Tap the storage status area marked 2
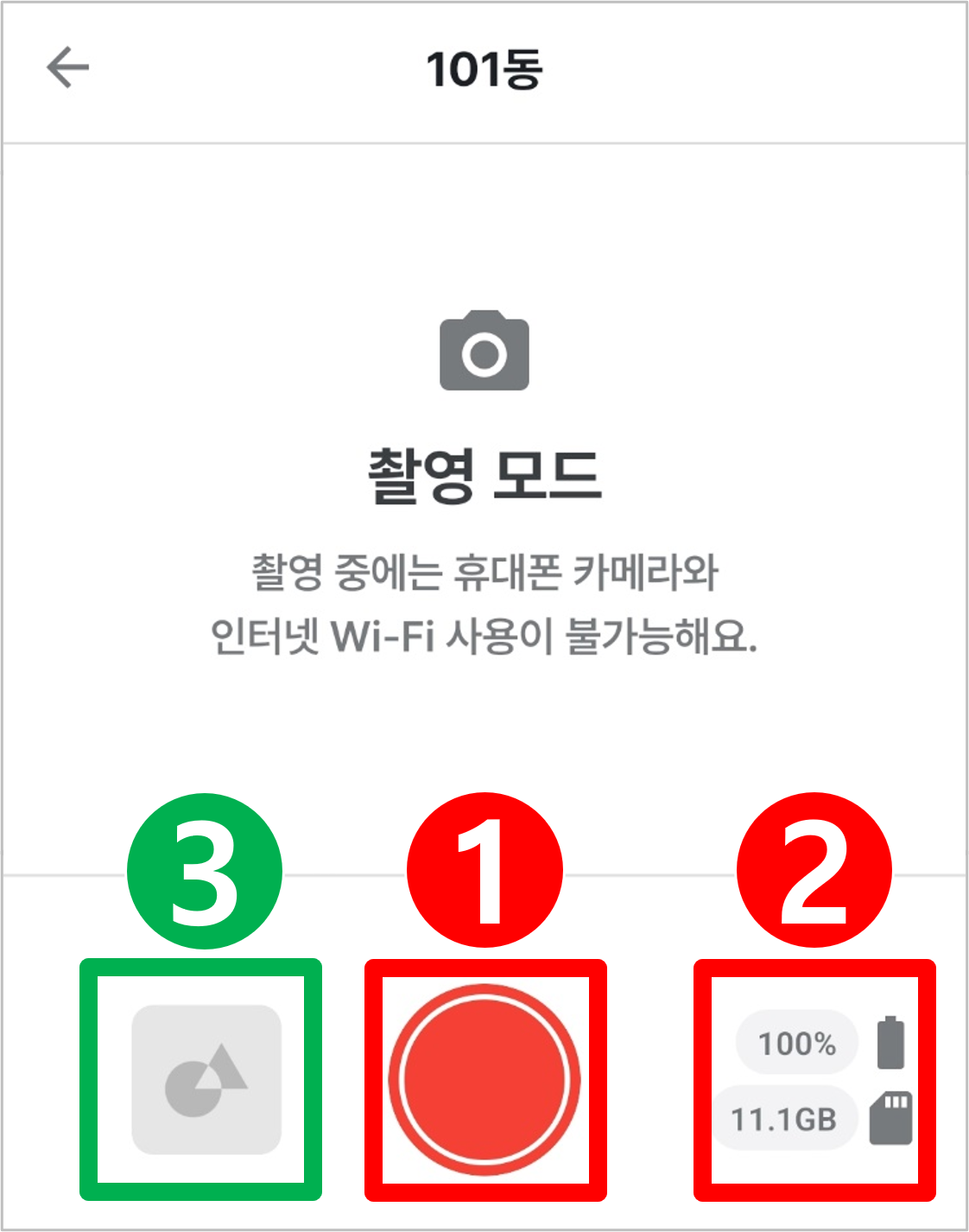Screen dimensions: 969x1232 tap(812, 1080)
